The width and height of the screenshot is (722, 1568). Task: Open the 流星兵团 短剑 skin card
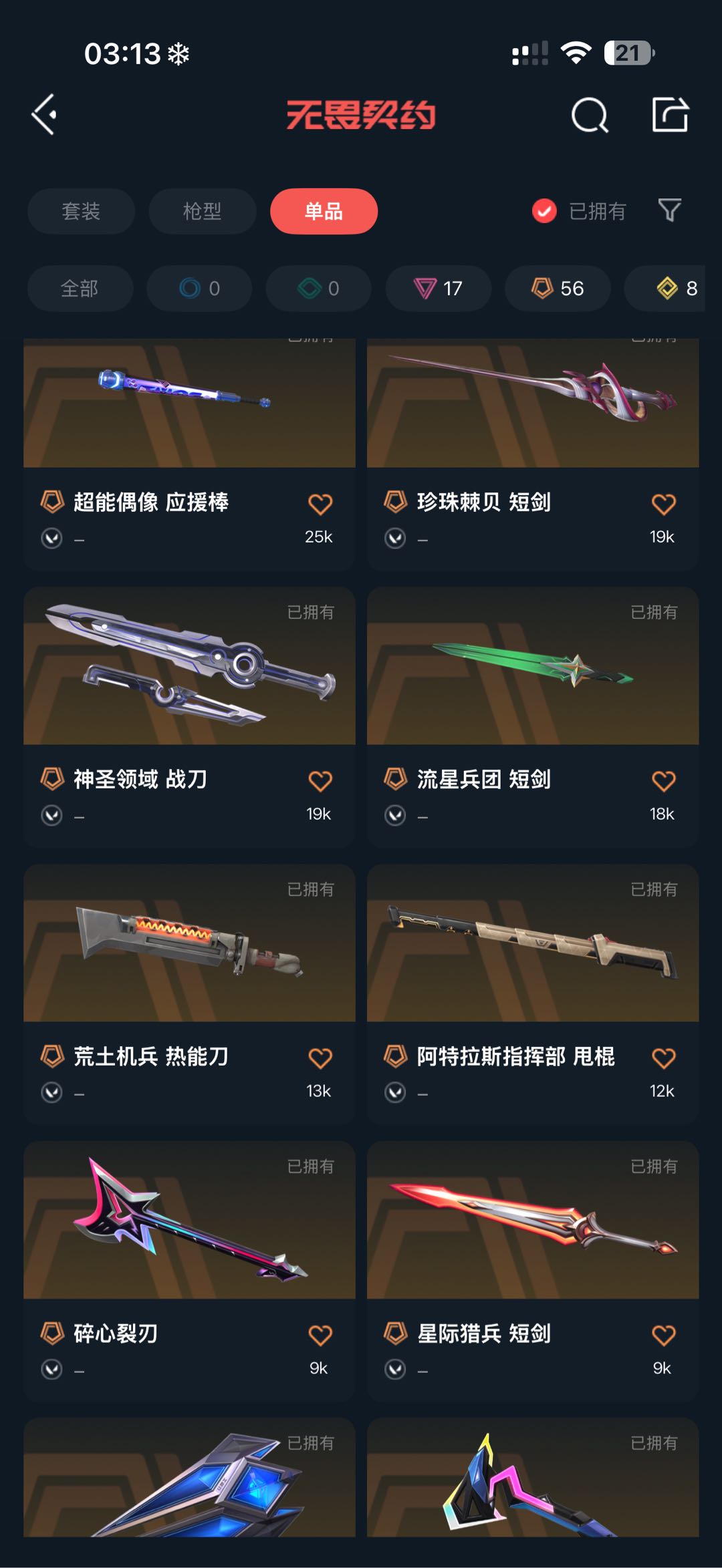(533, 668)
